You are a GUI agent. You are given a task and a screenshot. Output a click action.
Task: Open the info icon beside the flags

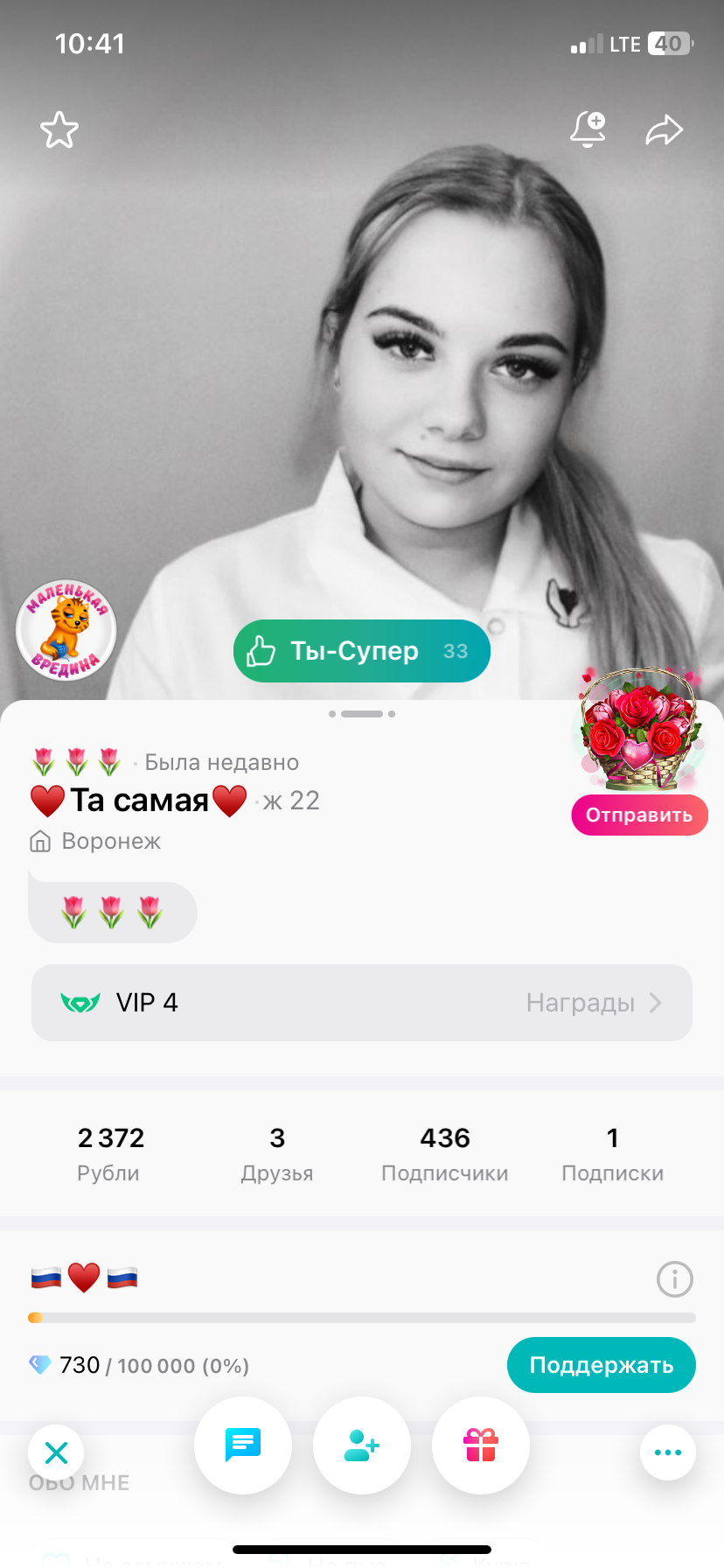point(674,1279)
